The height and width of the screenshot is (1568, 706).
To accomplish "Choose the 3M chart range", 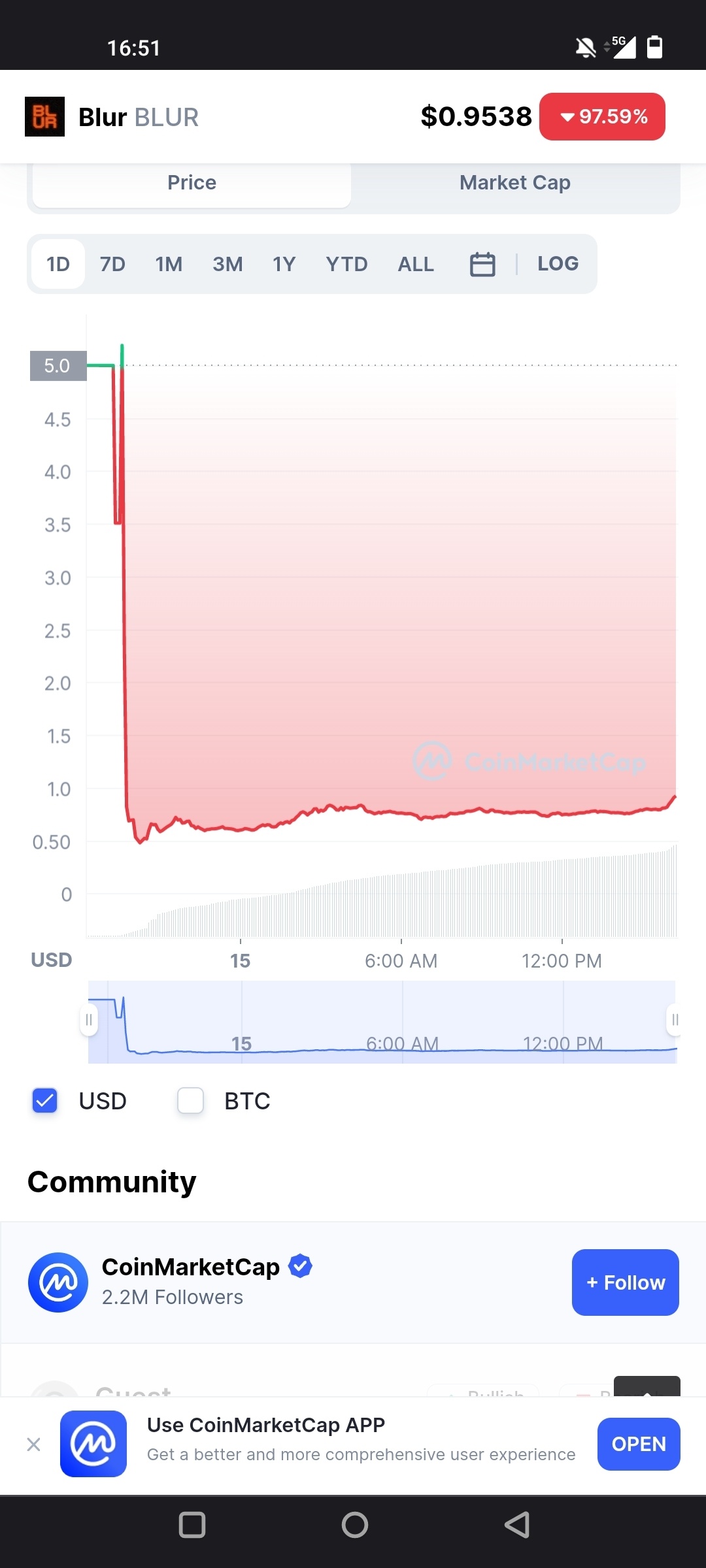I will click(227, 264).
